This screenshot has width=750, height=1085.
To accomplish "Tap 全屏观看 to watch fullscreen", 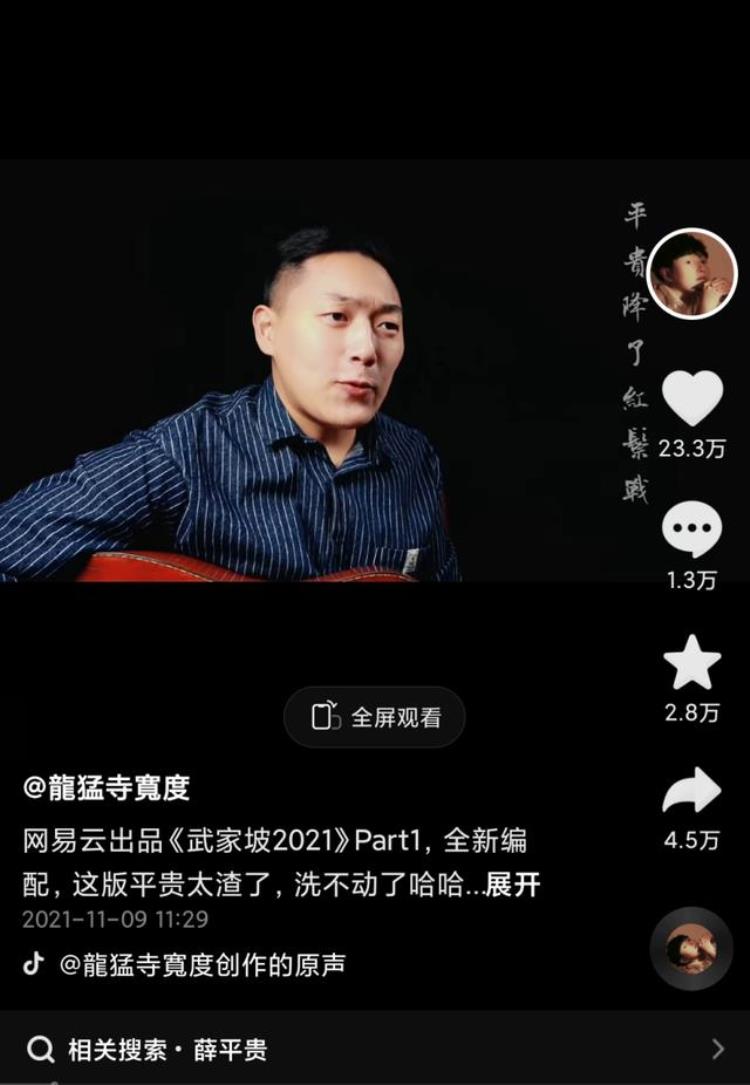I will [x=375, y=717].
